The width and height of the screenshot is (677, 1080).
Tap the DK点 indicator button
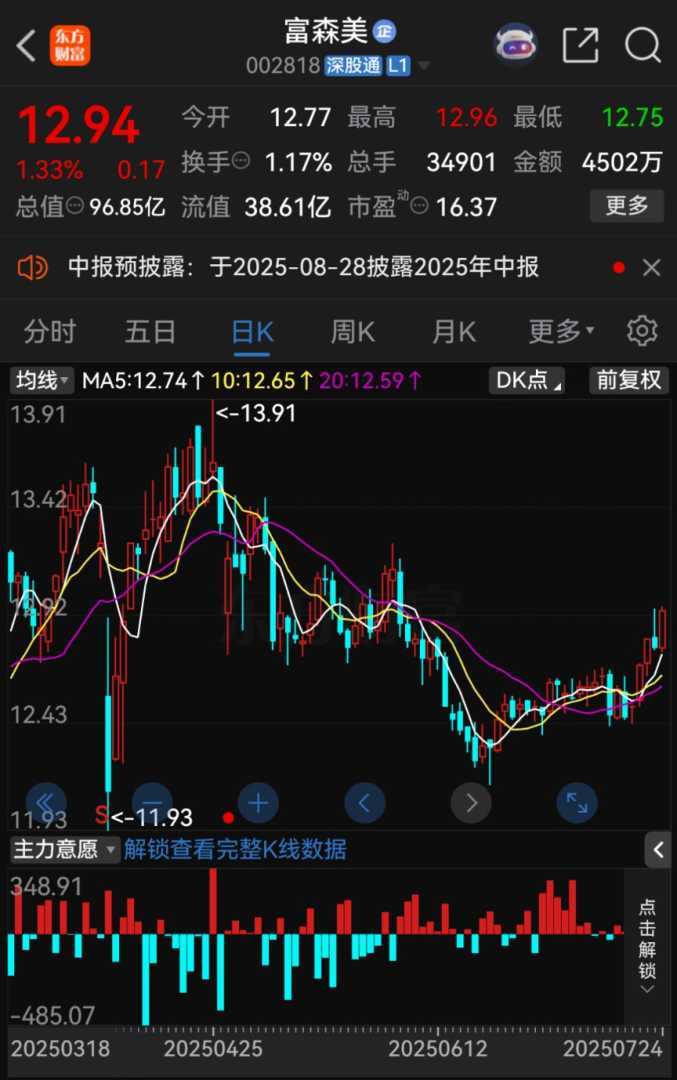click(x=528, y=380)
